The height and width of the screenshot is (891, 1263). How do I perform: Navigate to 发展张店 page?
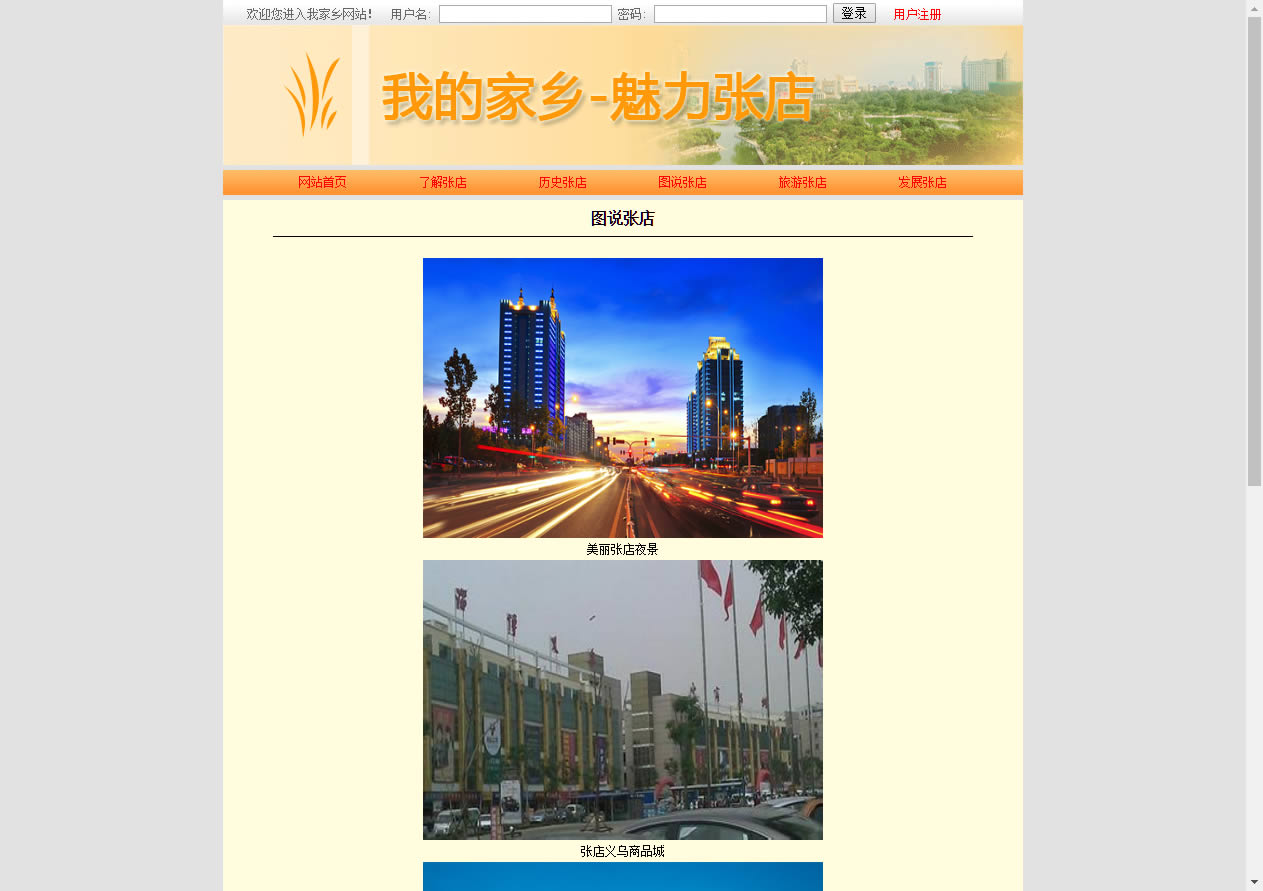click(922, 183)
